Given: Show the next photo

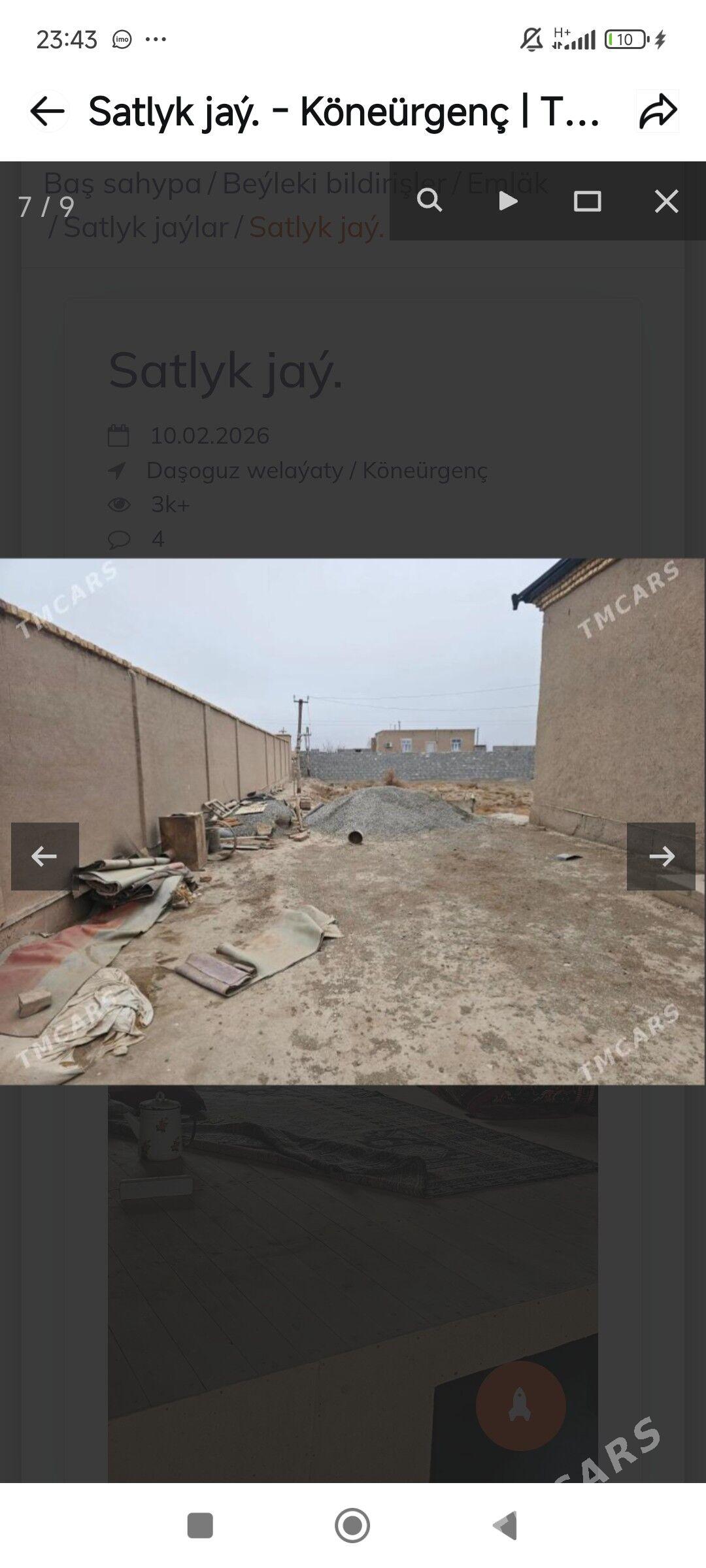Looking at the screenshot, I should point(661,856).
